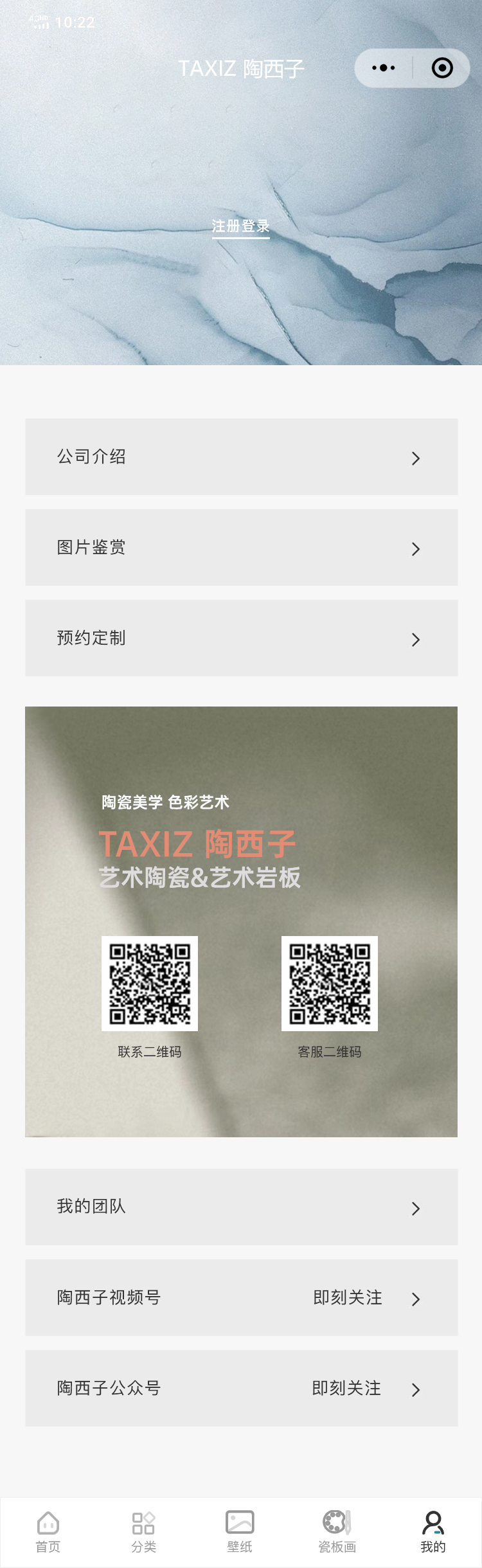482x1568 pixels.
Task: Open the 我的团队 row
Action: pyautogui.click(x=241, y=1207)
